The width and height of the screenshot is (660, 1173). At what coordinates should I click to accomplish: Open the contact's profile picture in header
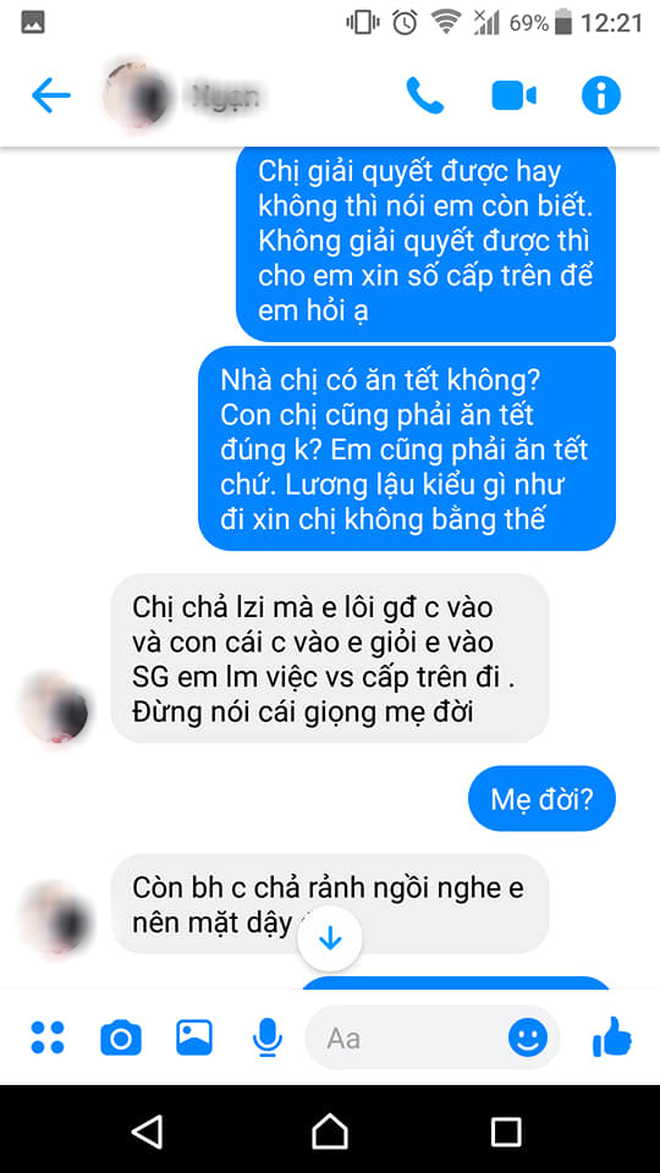(x=136, y=96)
